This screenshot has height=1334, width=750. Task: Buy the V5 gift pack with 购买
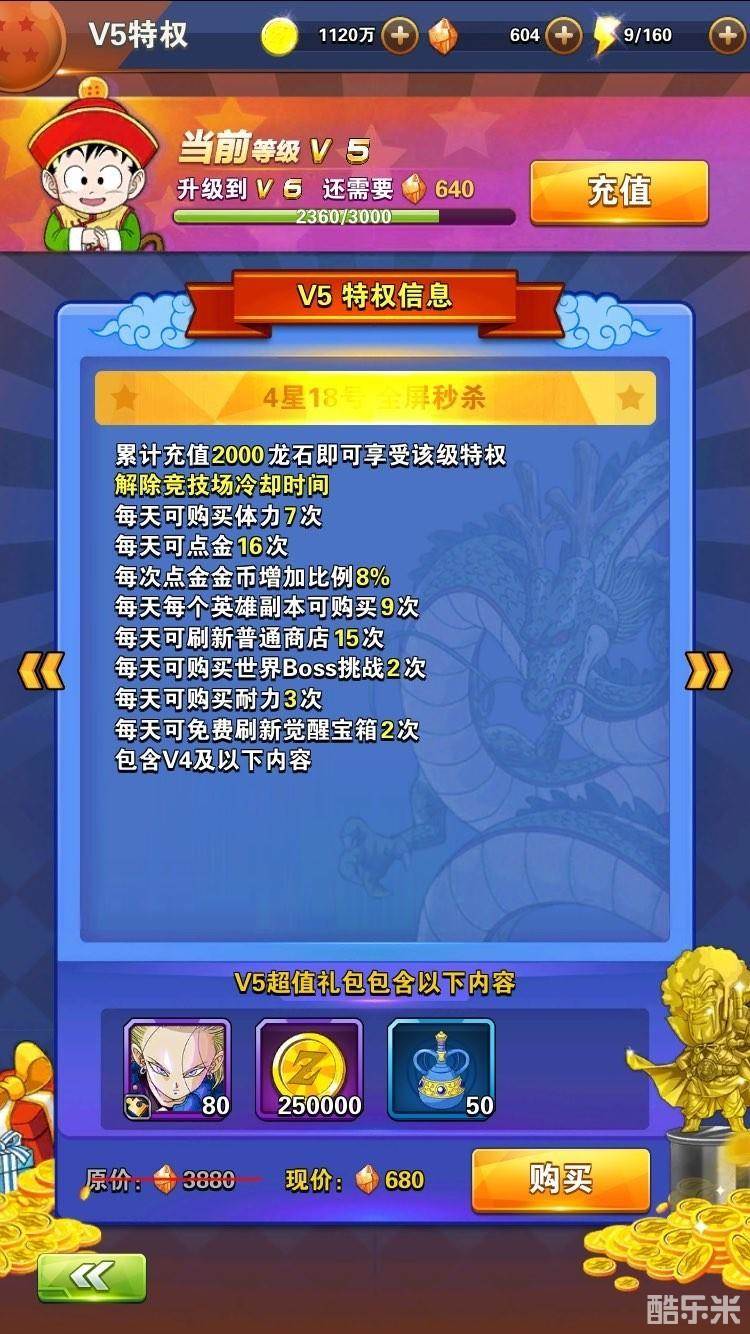point(560,1180)
